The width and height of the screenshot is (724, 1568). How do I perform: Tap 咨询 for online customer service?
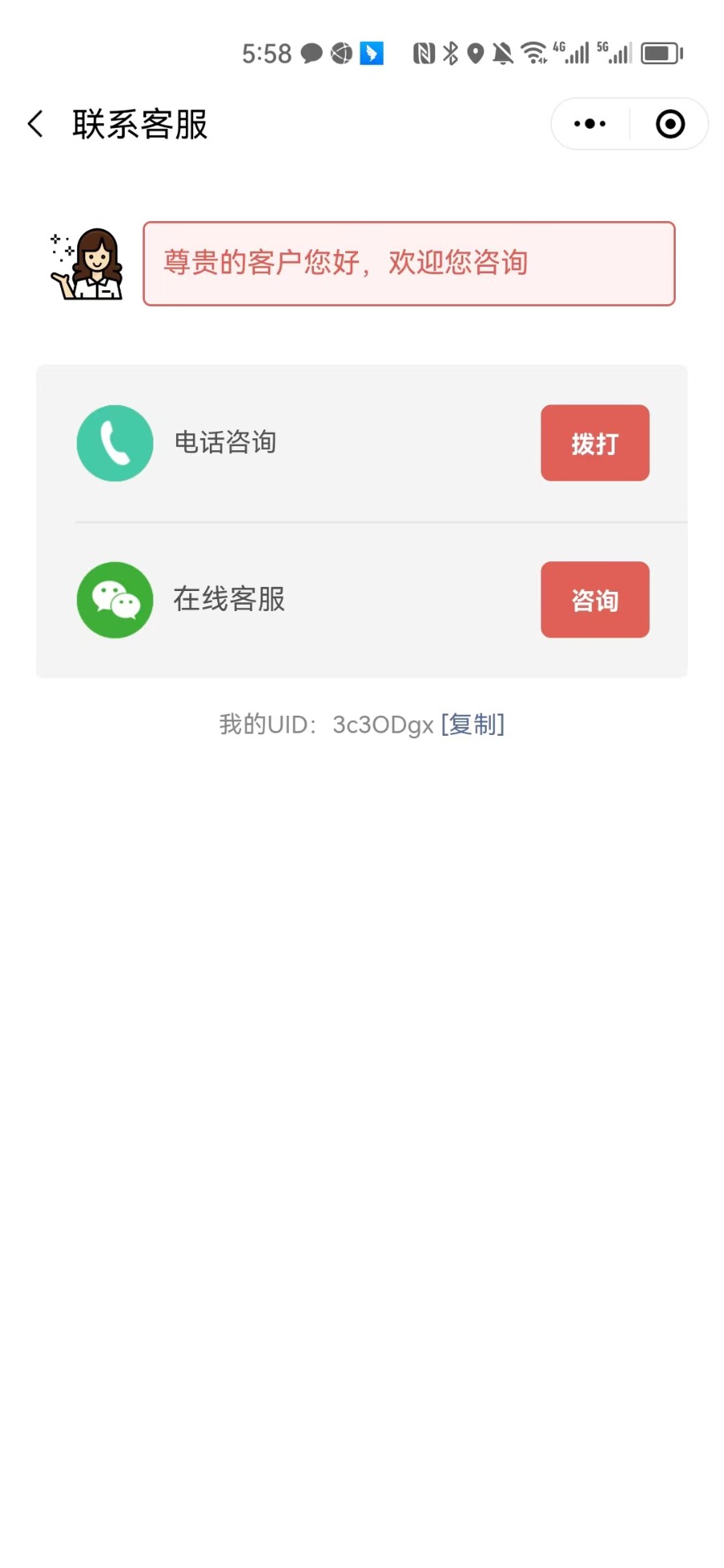[x=594, y=600]
